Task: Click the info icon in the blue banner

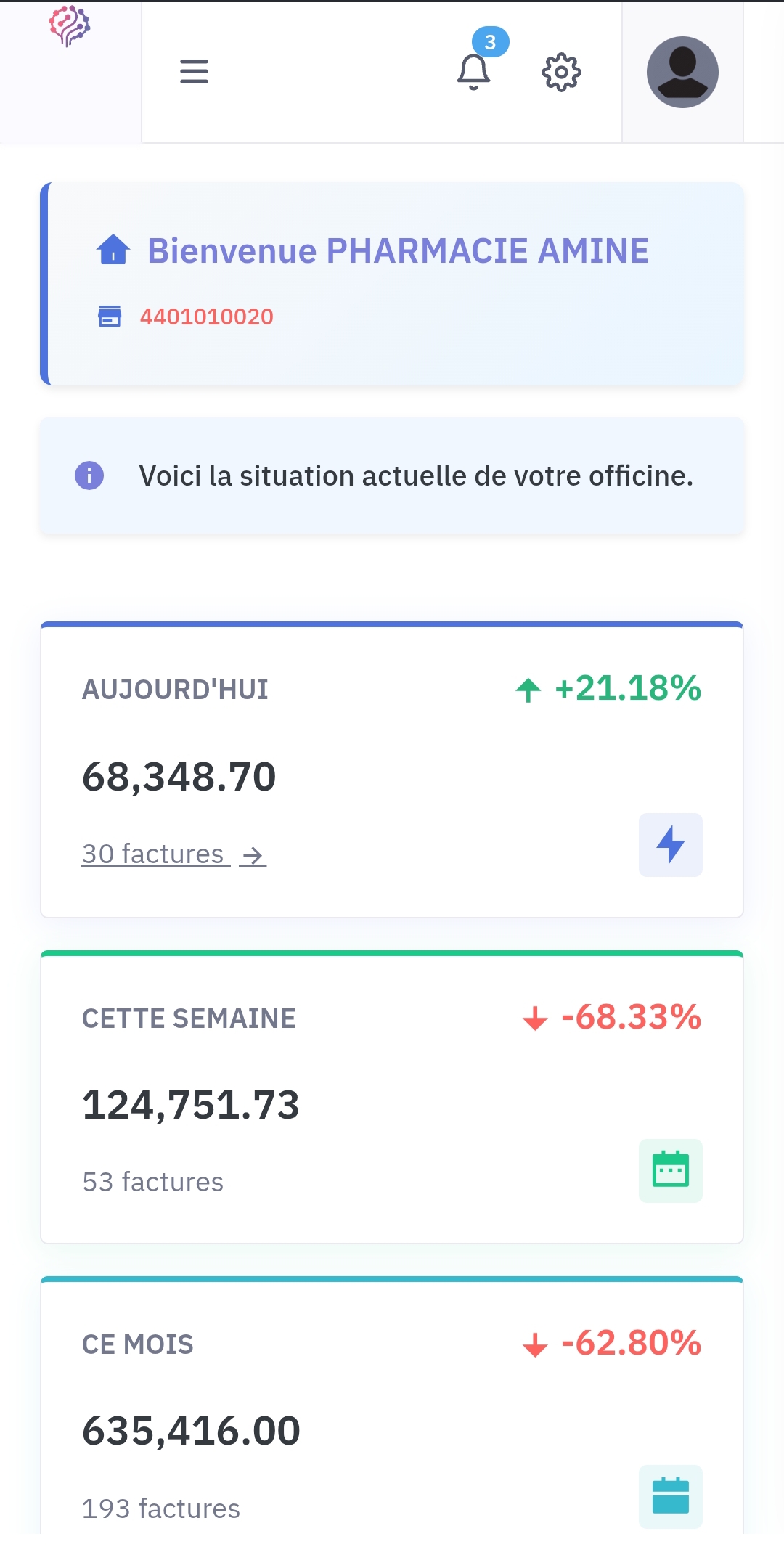Action: coord(89,475)
